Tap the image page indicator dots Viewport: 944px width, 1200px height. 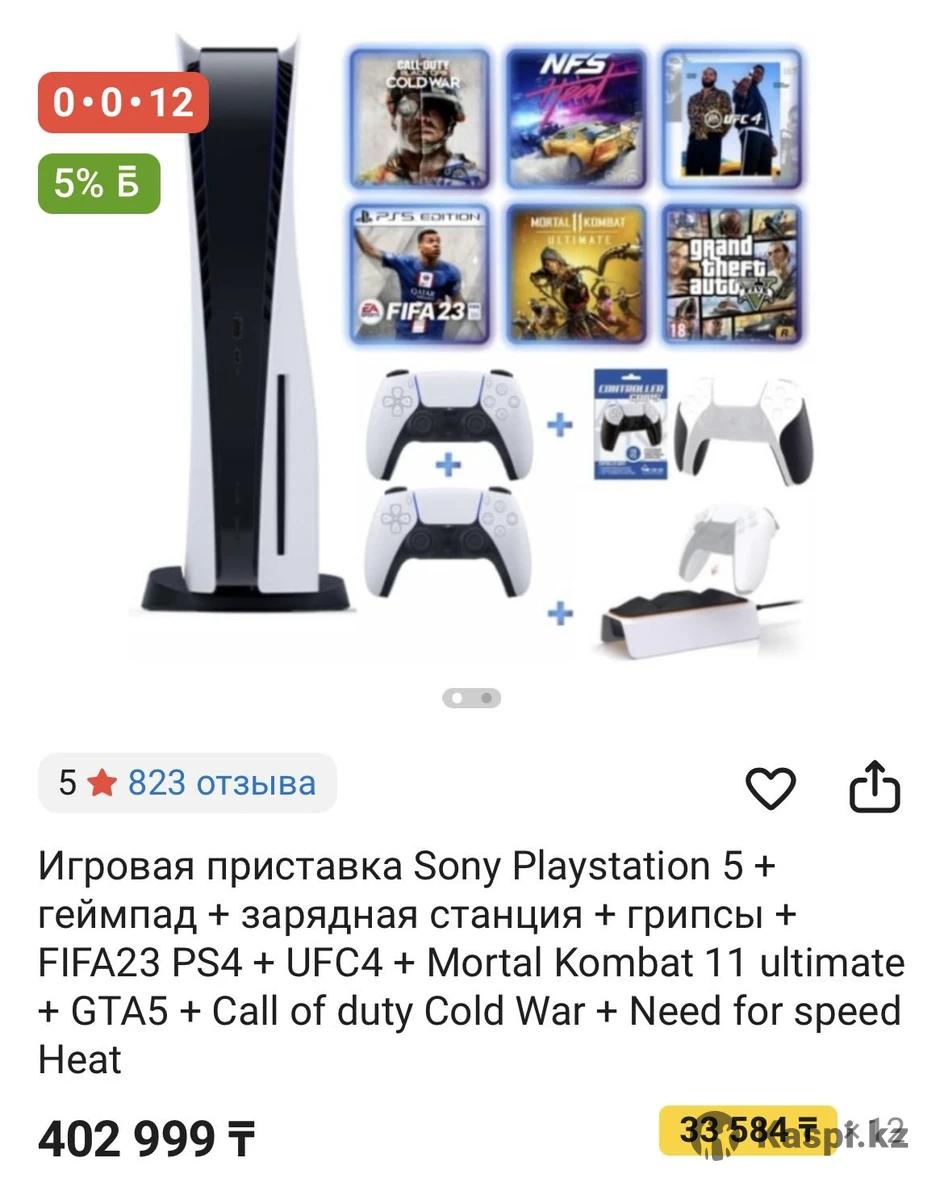click(x=472, y=698)
